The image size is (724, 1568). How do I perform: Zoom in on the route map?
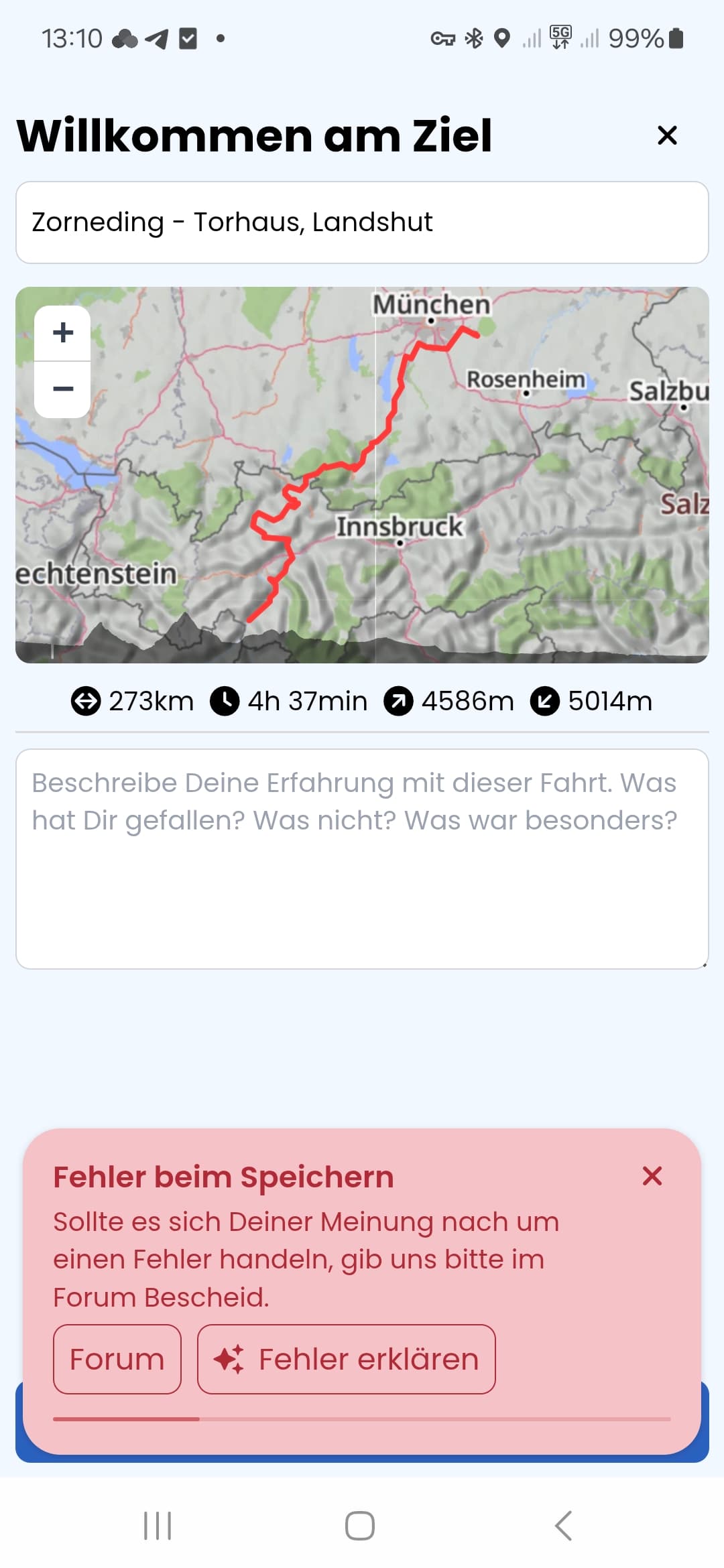[x=62, y=333]
